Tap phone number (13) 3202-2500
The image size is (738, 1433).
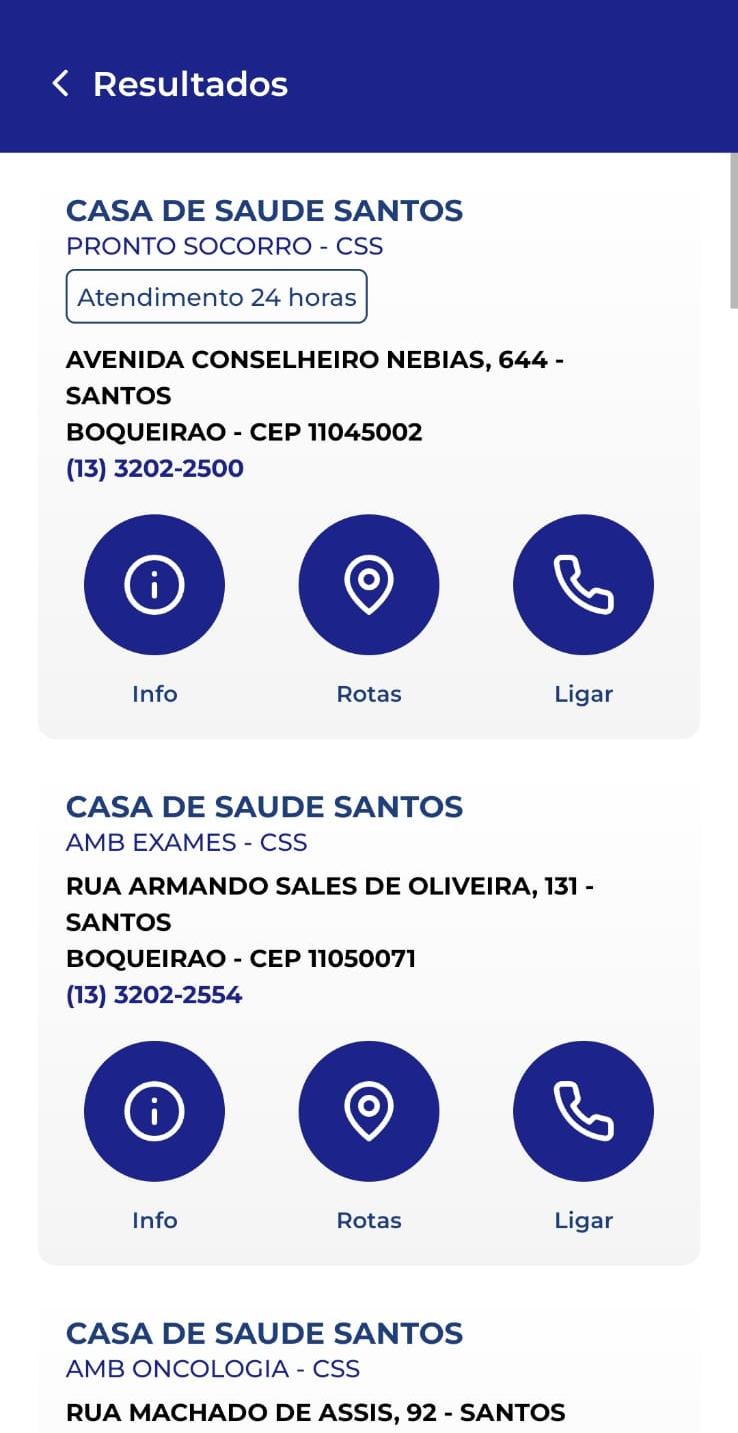[155, 468]
